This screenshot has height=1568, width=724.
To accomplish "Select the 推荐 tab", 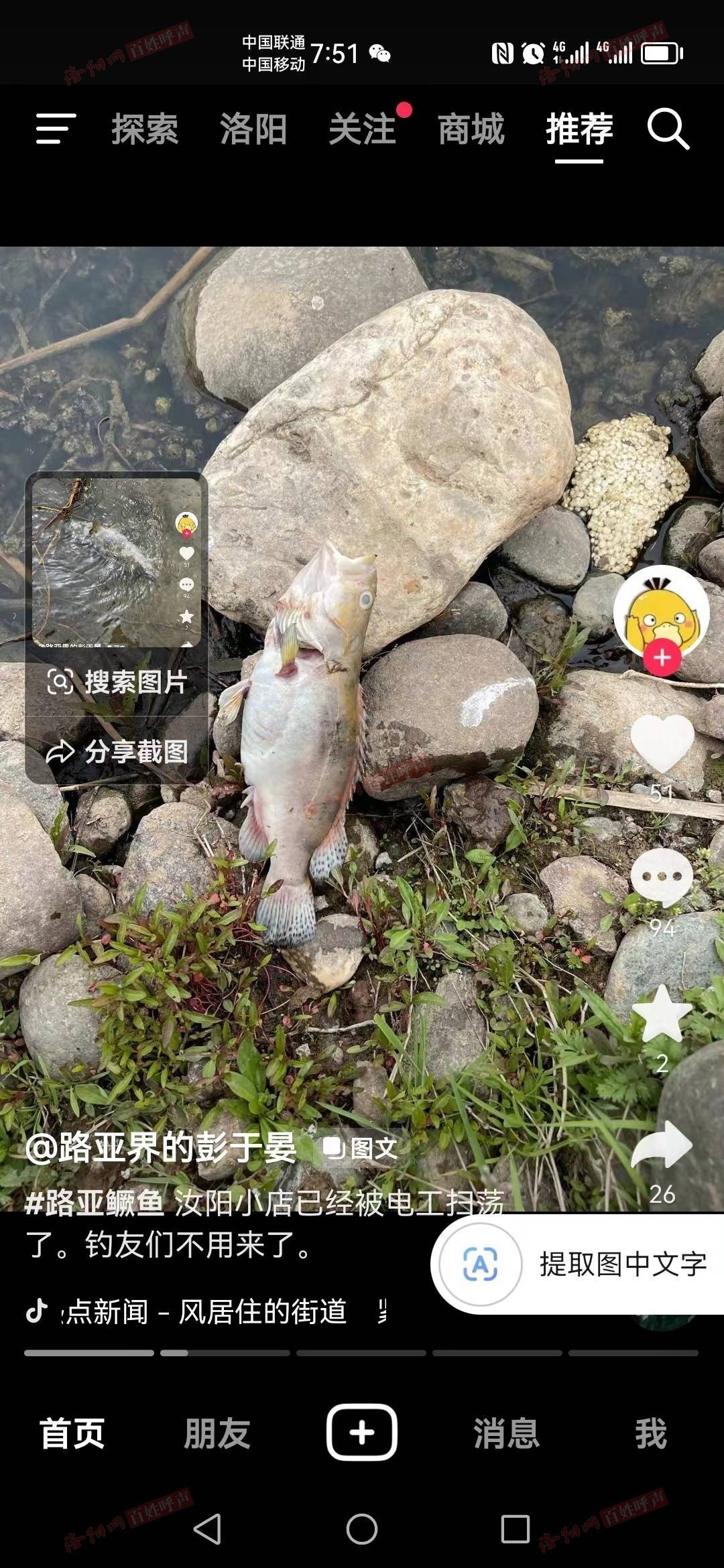I will pyautogui.click(x=579, y=129).
